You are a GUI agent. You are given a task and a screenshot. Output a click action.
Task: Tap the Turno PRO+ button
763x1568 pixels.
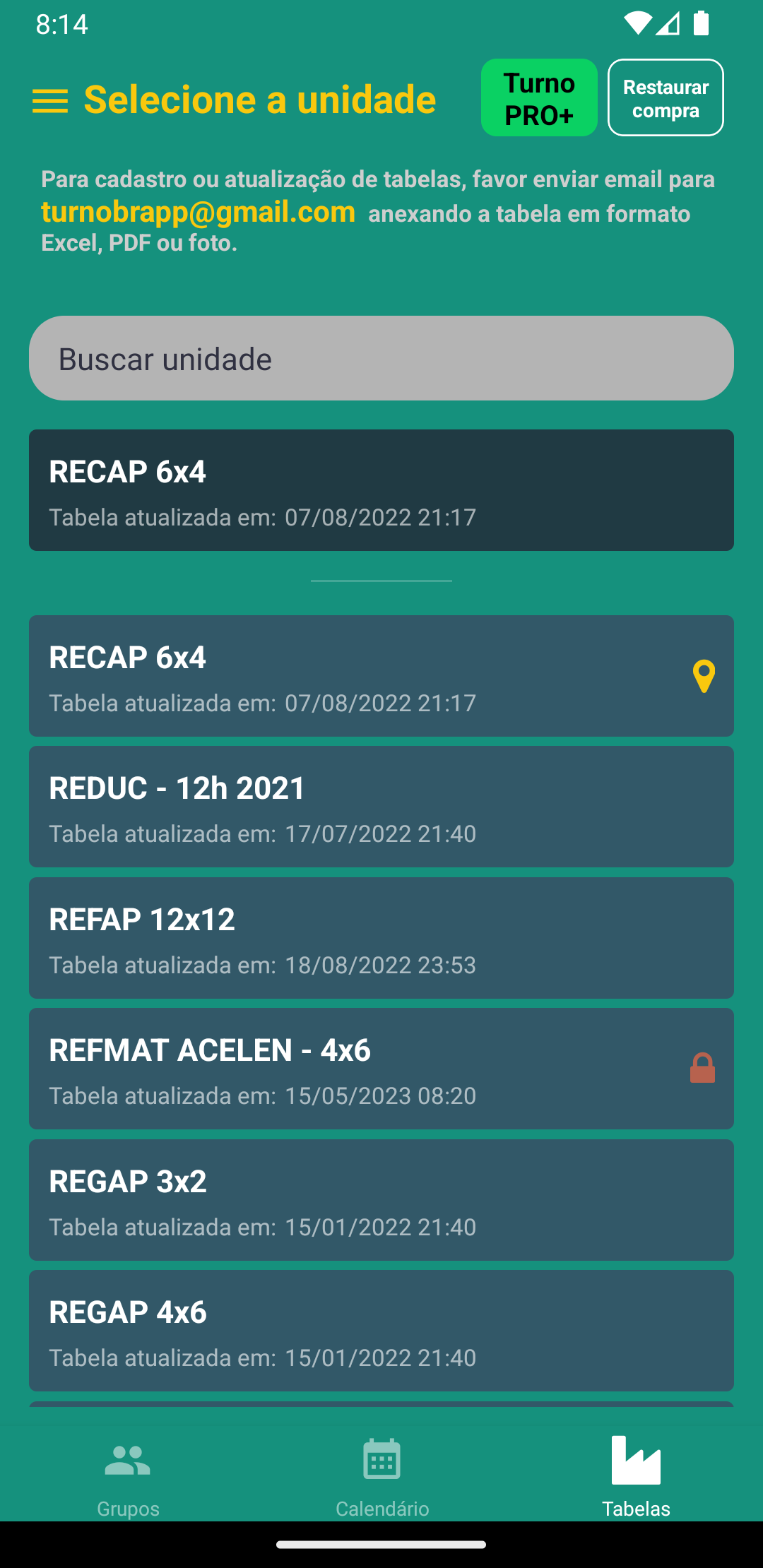[539, 97]
